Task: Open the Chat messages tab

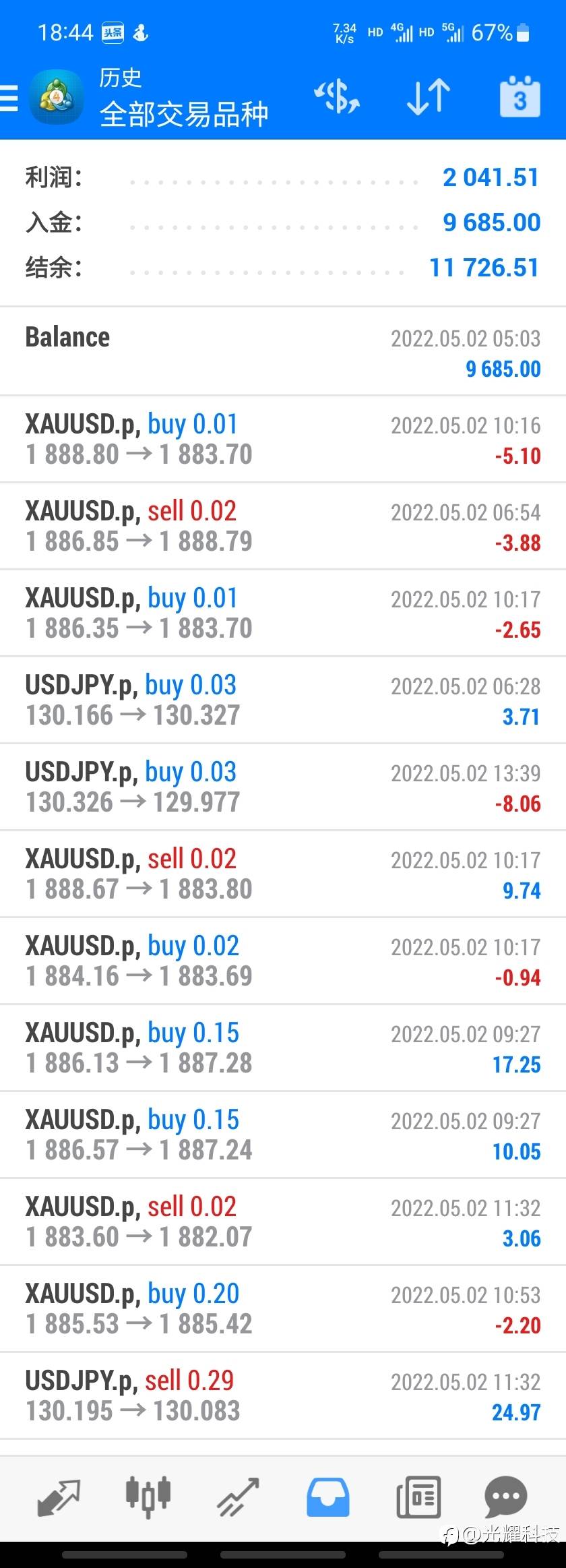Action: click(x=506, y=1497)
